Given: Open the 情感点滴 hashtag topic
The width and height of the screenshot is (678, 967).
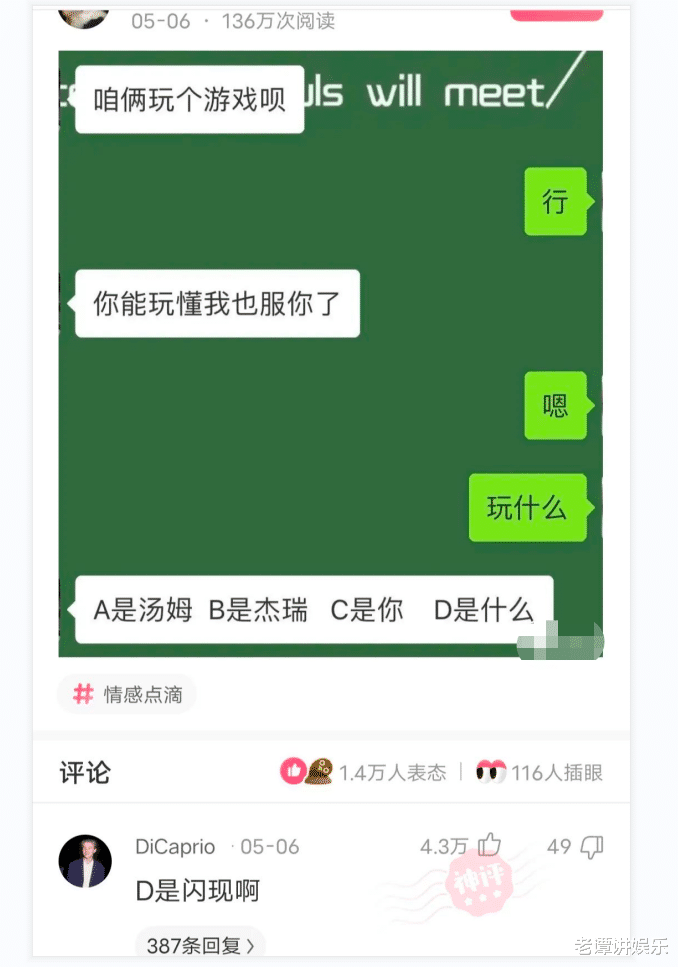Looking at the screenshot, I should pyautogui.click(x=127, y=695).
